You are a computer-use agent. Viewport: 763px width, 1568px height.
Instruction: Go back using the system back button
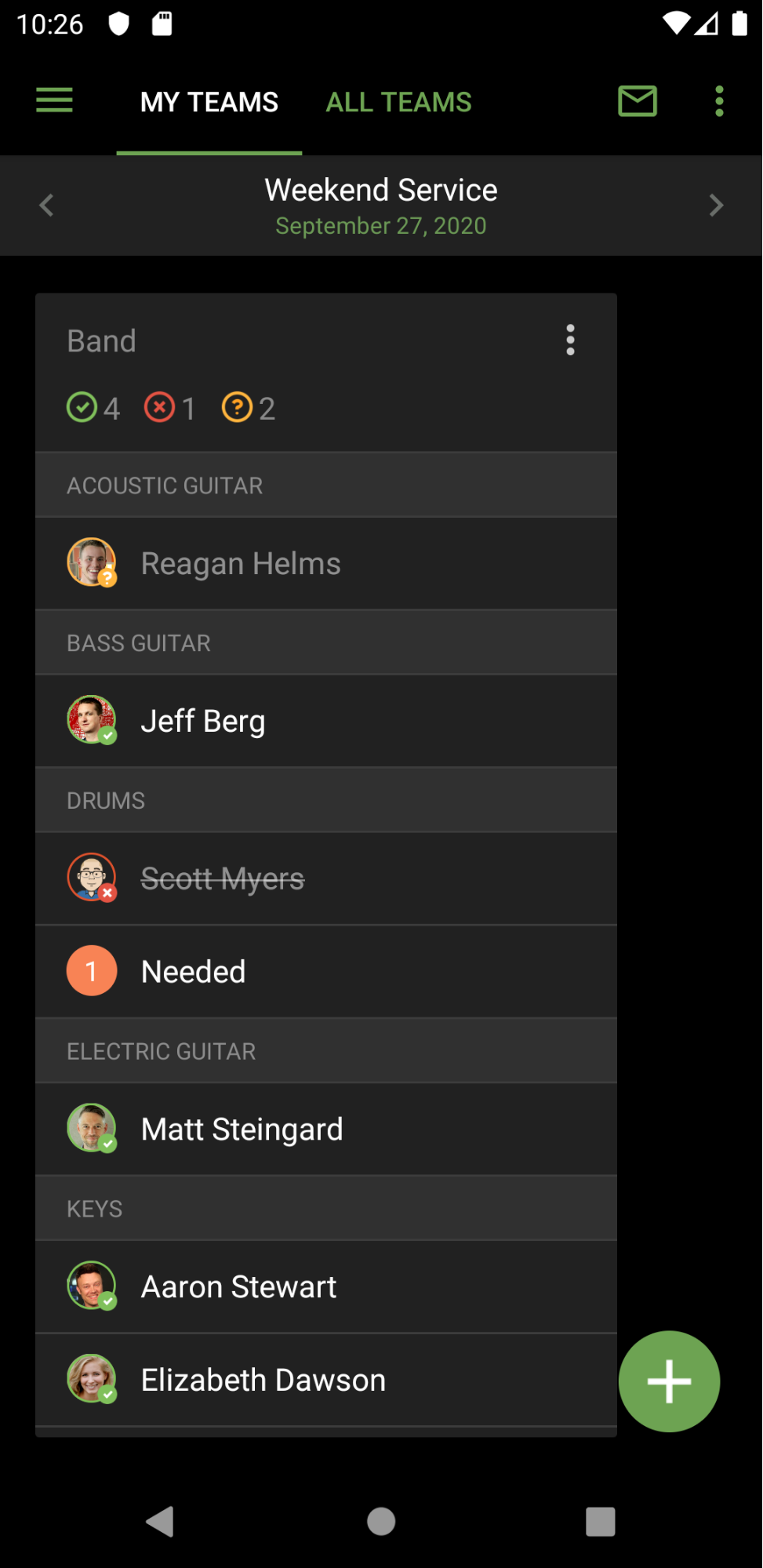160,1522
